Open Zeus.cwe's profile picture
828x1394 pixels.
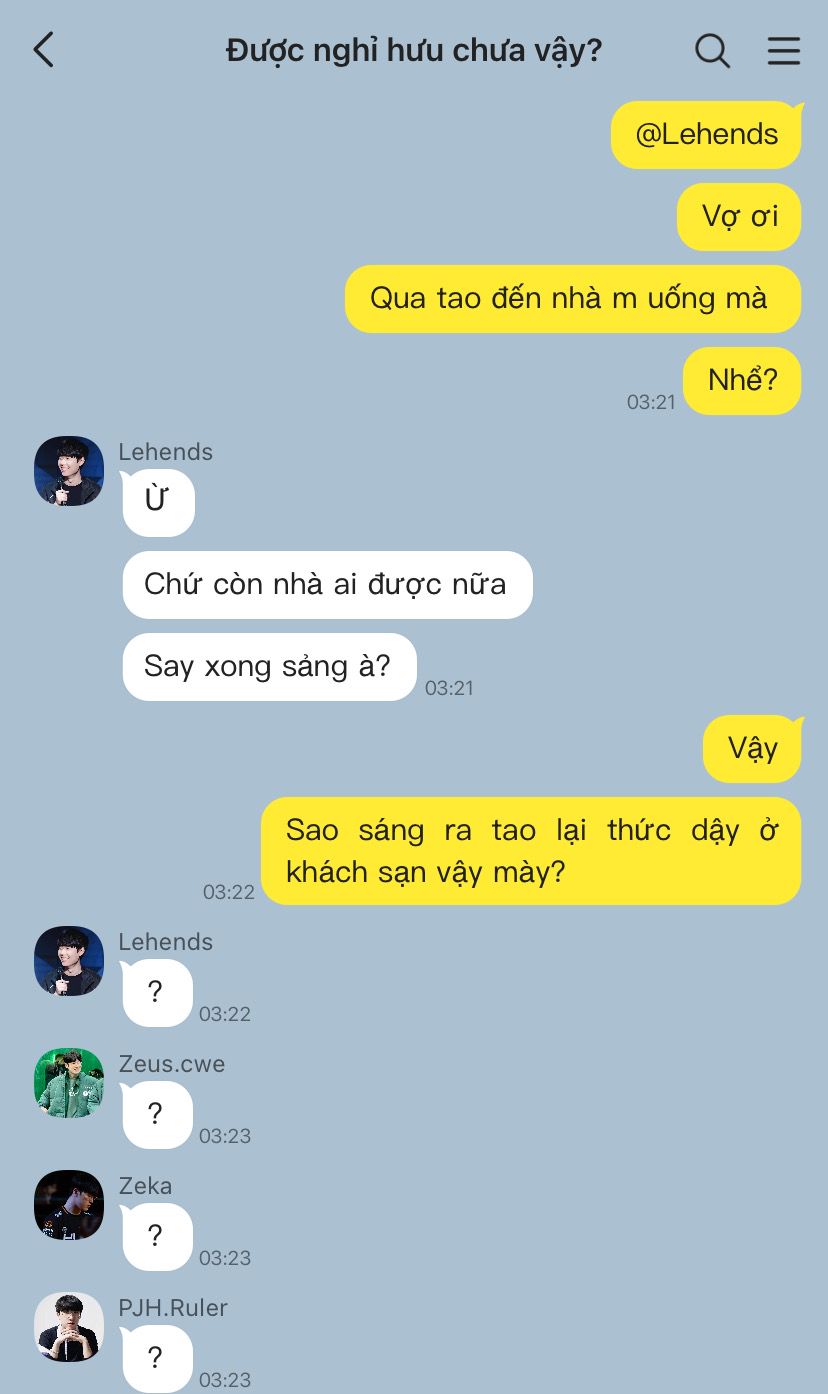[x=69, y=1083]
